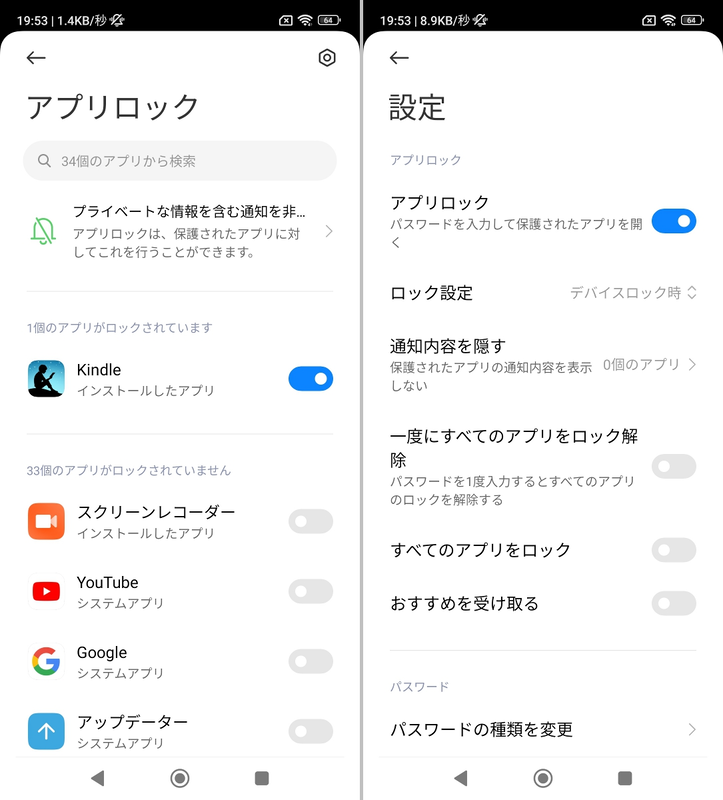Tap the search field reading 34個のアプリから検索
This screenshot has width=723, height=800.
click(180, 161)
